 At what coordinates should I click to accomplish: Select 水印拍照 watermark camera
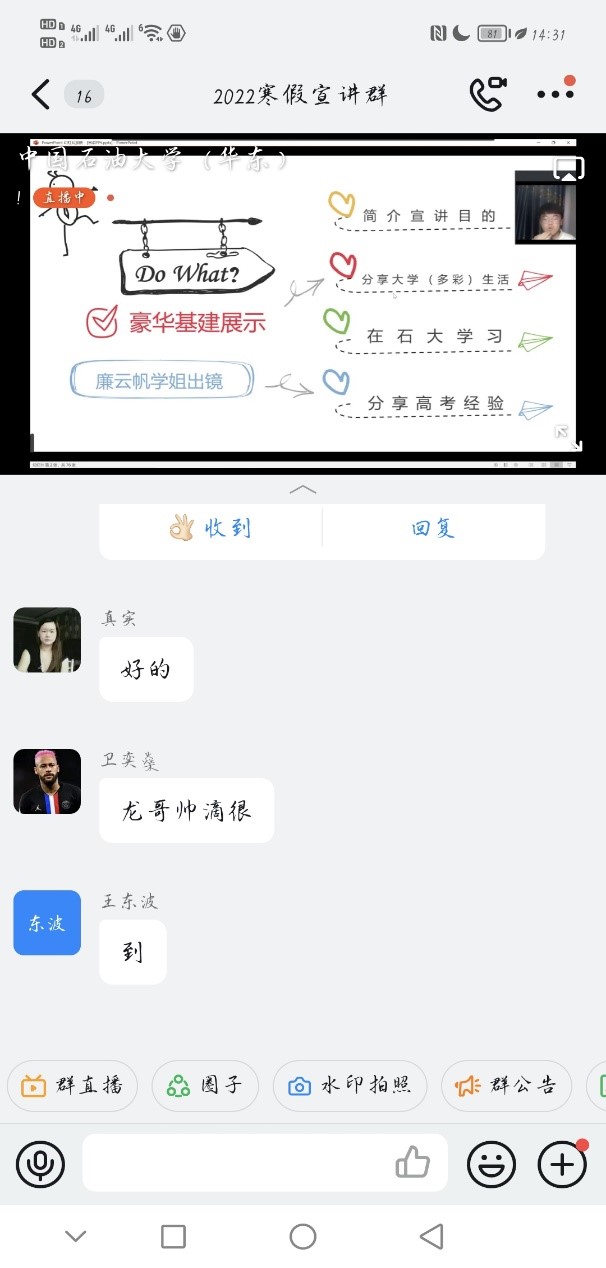point(350,1085)
